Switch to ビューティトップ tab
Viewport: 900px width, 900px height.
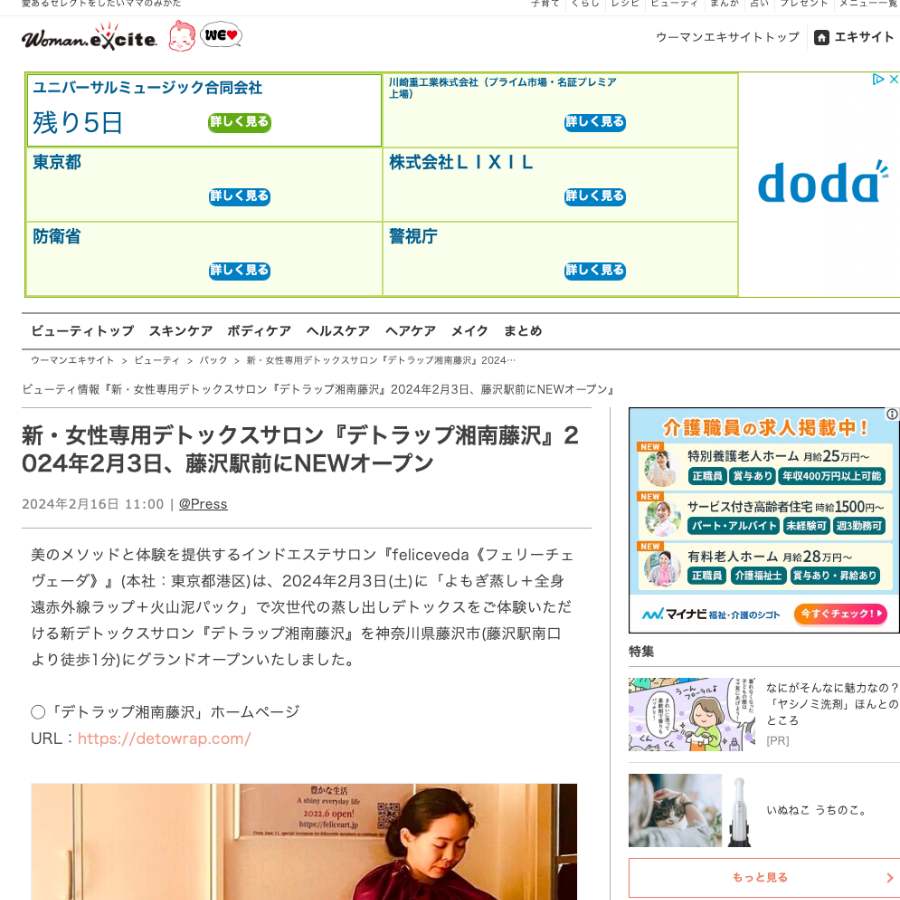82,331
